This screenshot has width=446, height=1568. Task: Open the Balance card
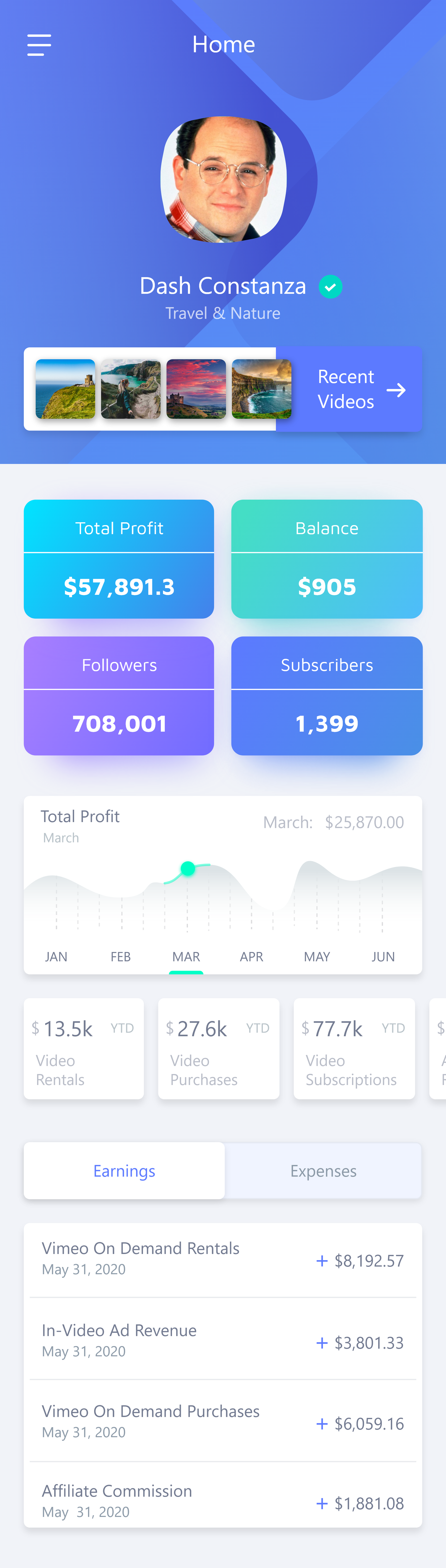pyautogui.click(x=327, y=559)
